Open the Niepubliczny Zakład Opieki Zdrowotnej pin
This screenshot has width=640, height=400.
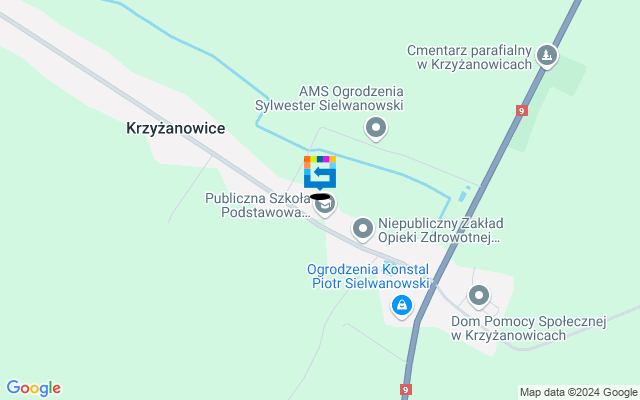363,231
